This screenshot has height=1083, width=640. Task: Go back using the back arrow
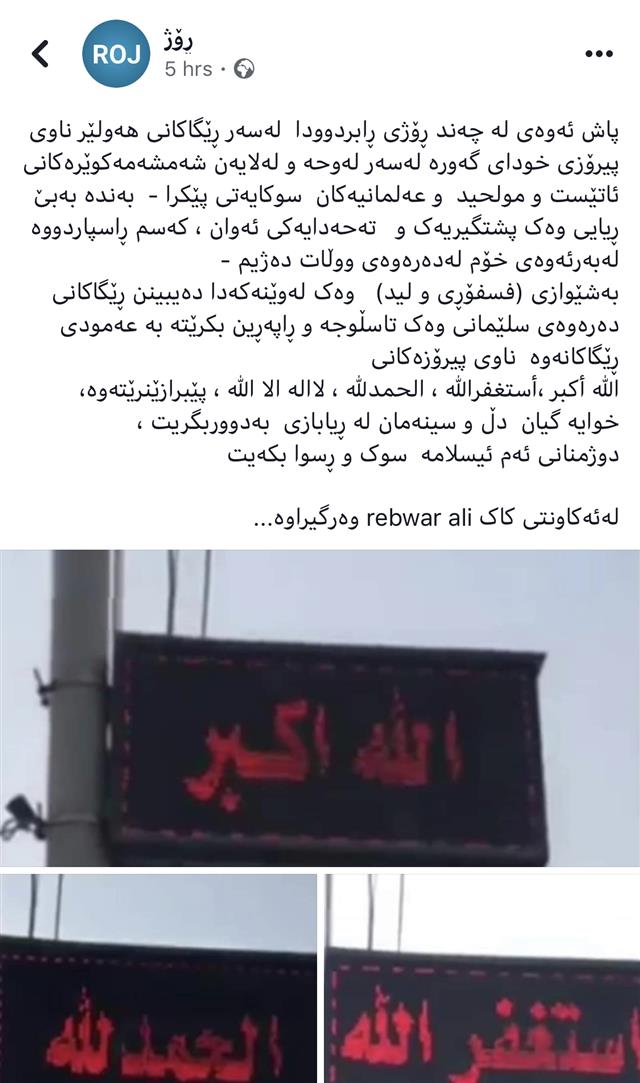[40, 54]
